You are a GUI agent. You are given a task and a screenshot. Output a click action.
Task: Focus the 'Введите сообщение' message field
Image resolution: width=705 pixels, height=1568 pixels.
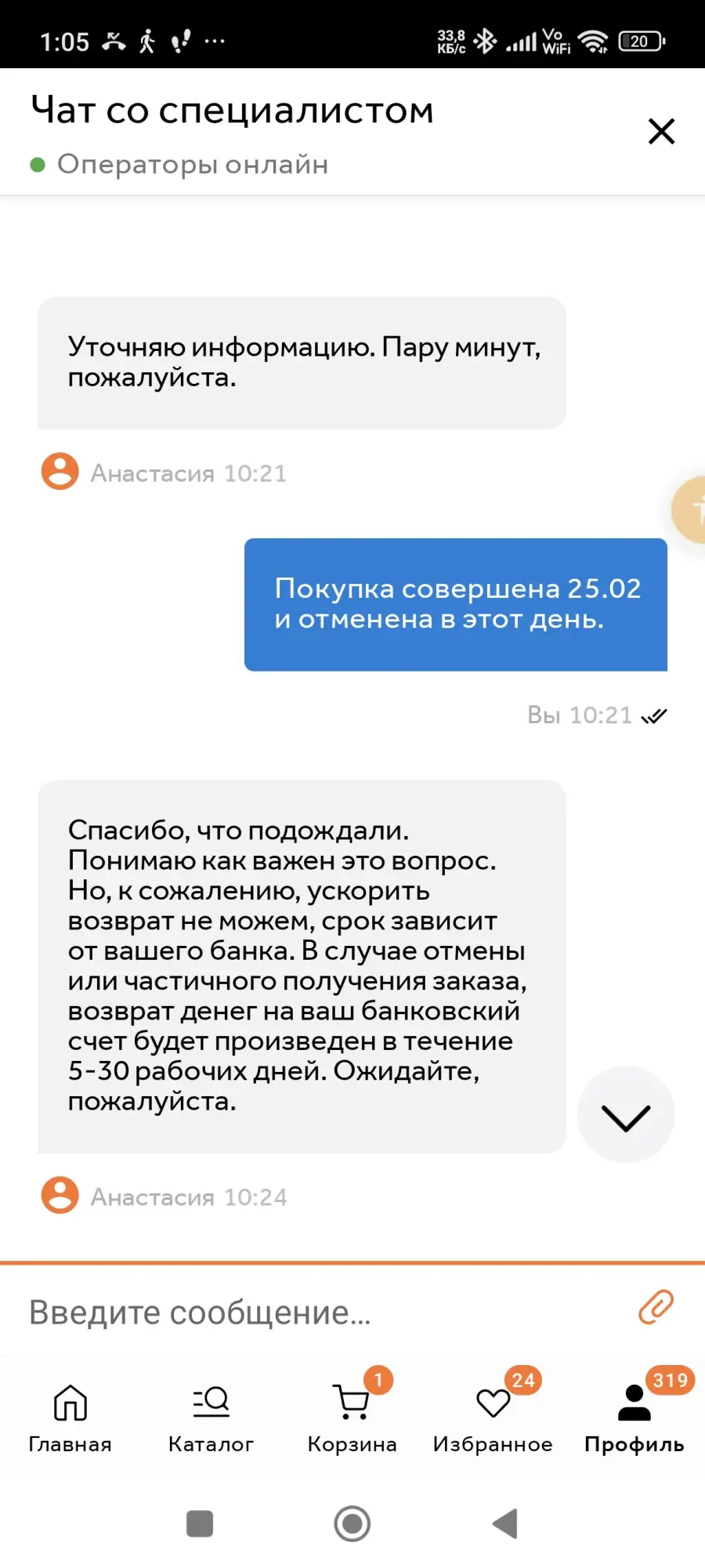[321, 1312]
